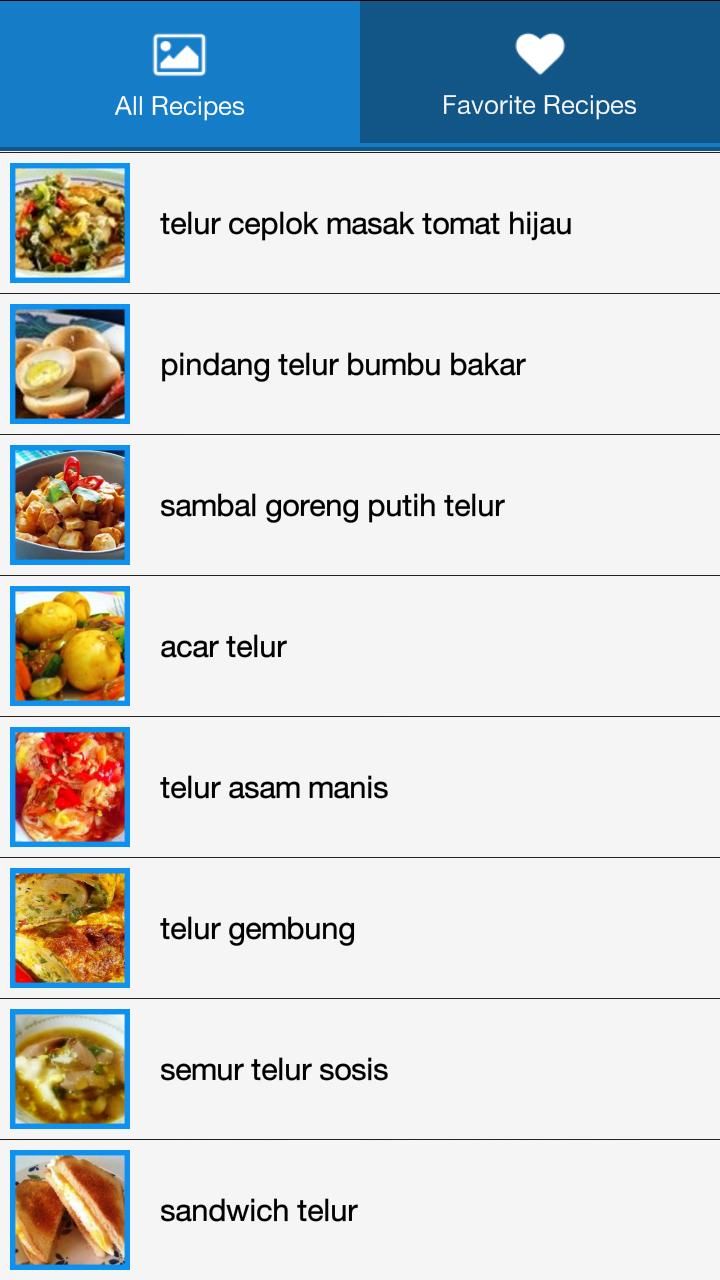Viewport: 720px width, 1280px height.
Task: Open telur ceplok masak tomat hijau recipe
Action: [x=365, y=224]
